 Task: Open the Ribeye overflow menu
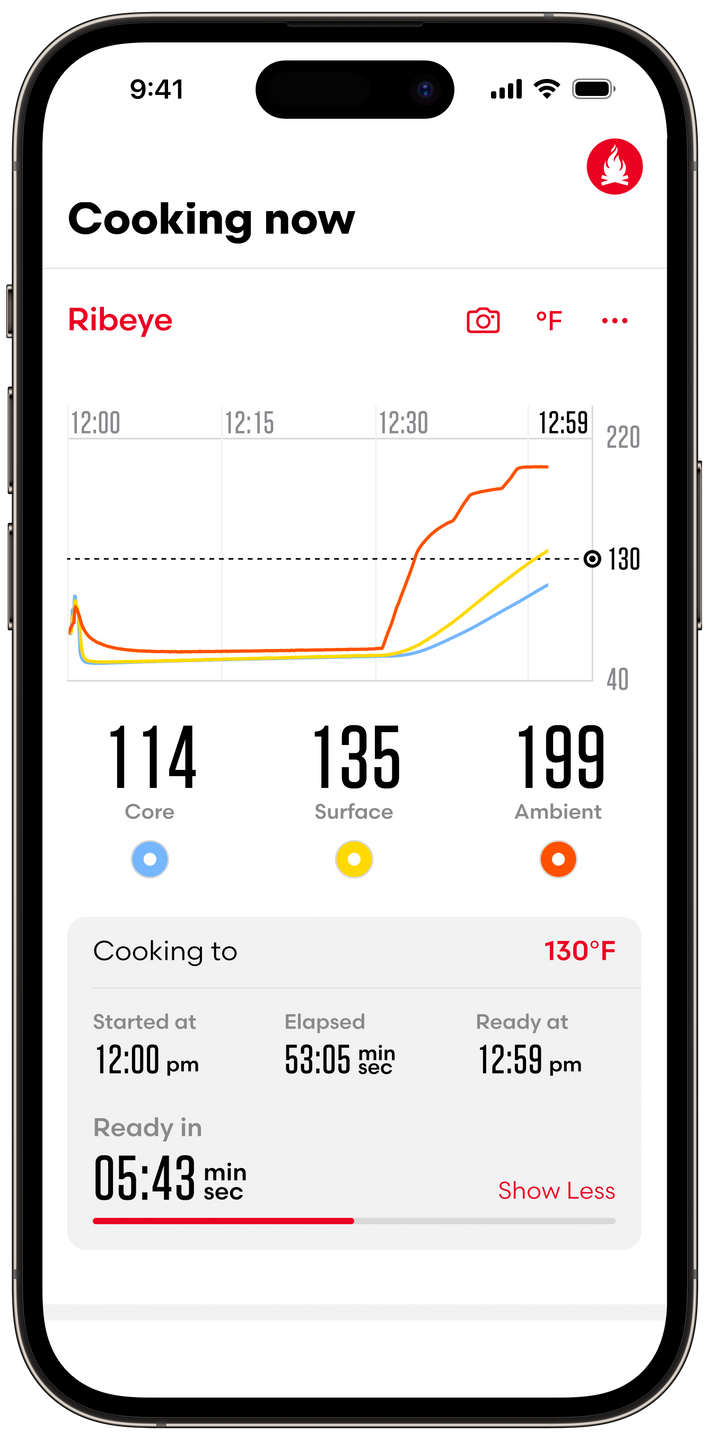614,321
